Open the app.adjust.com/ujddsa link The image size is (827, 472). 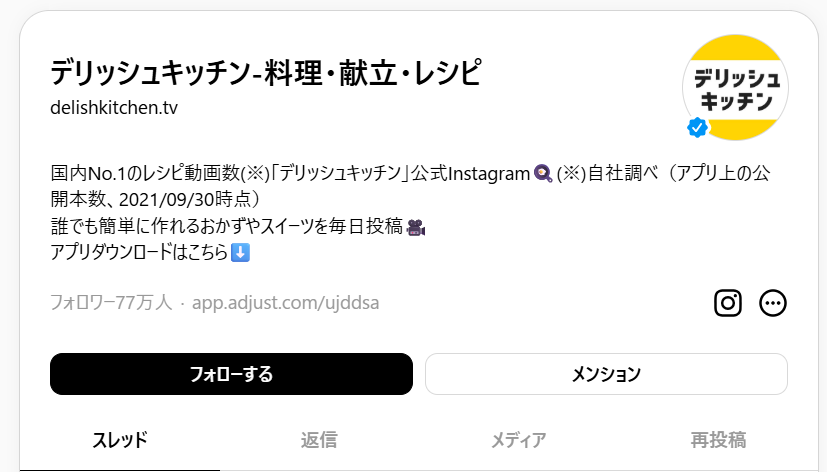pos(285,303)
